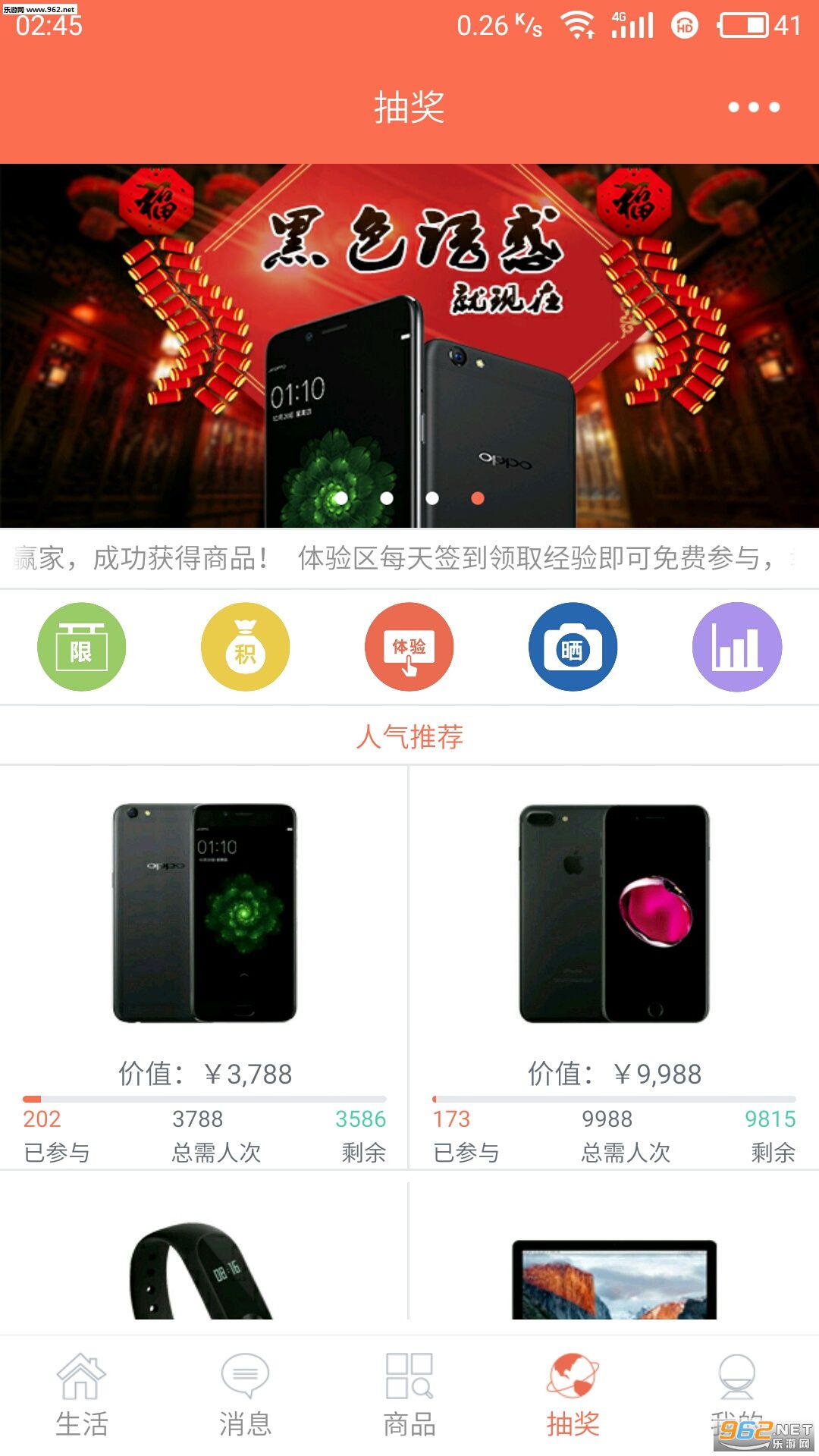Switch to the 生活 tab
The height and width of the screenshot is (1456, 819).
point(81,1395)
